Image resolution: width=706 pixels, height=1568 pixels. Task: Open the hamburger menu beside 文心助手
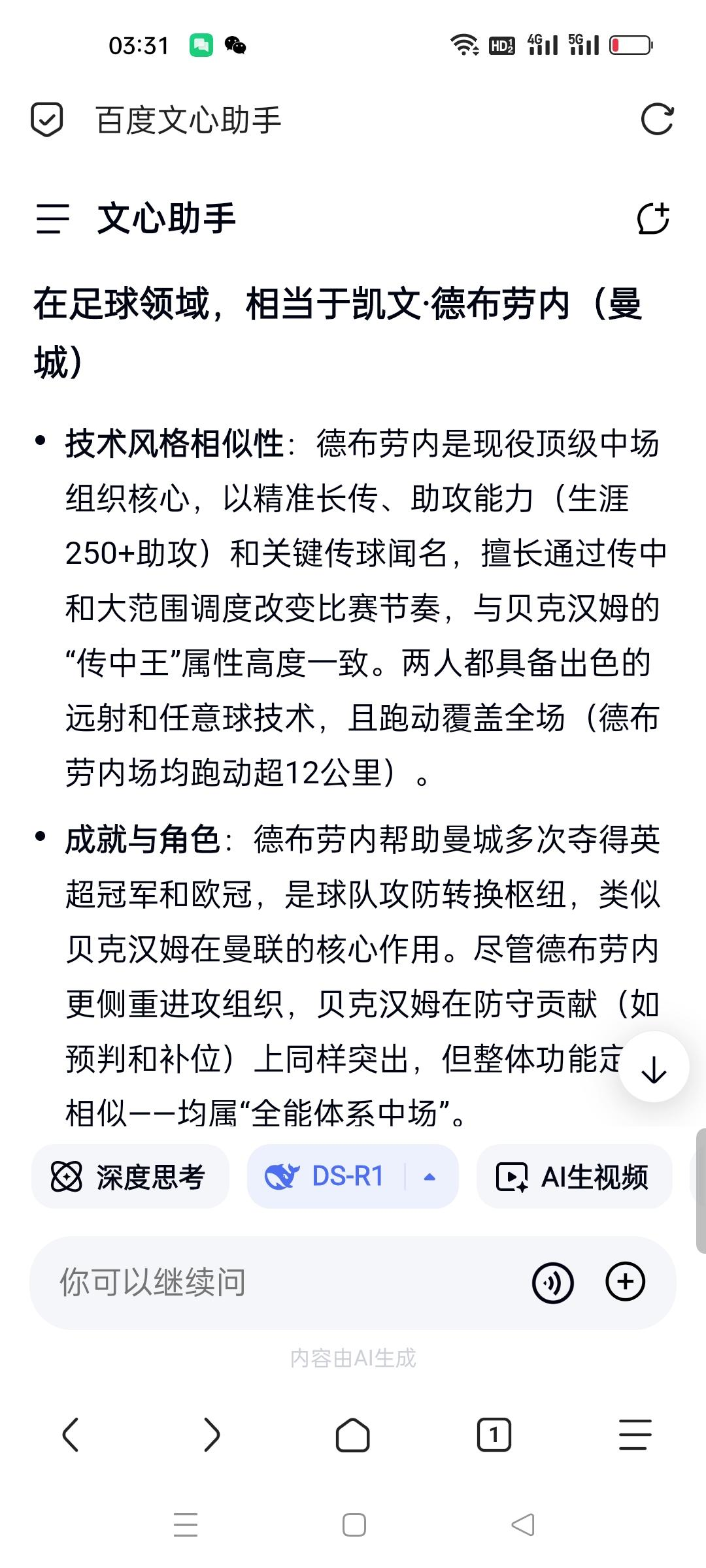pos(52,219)
